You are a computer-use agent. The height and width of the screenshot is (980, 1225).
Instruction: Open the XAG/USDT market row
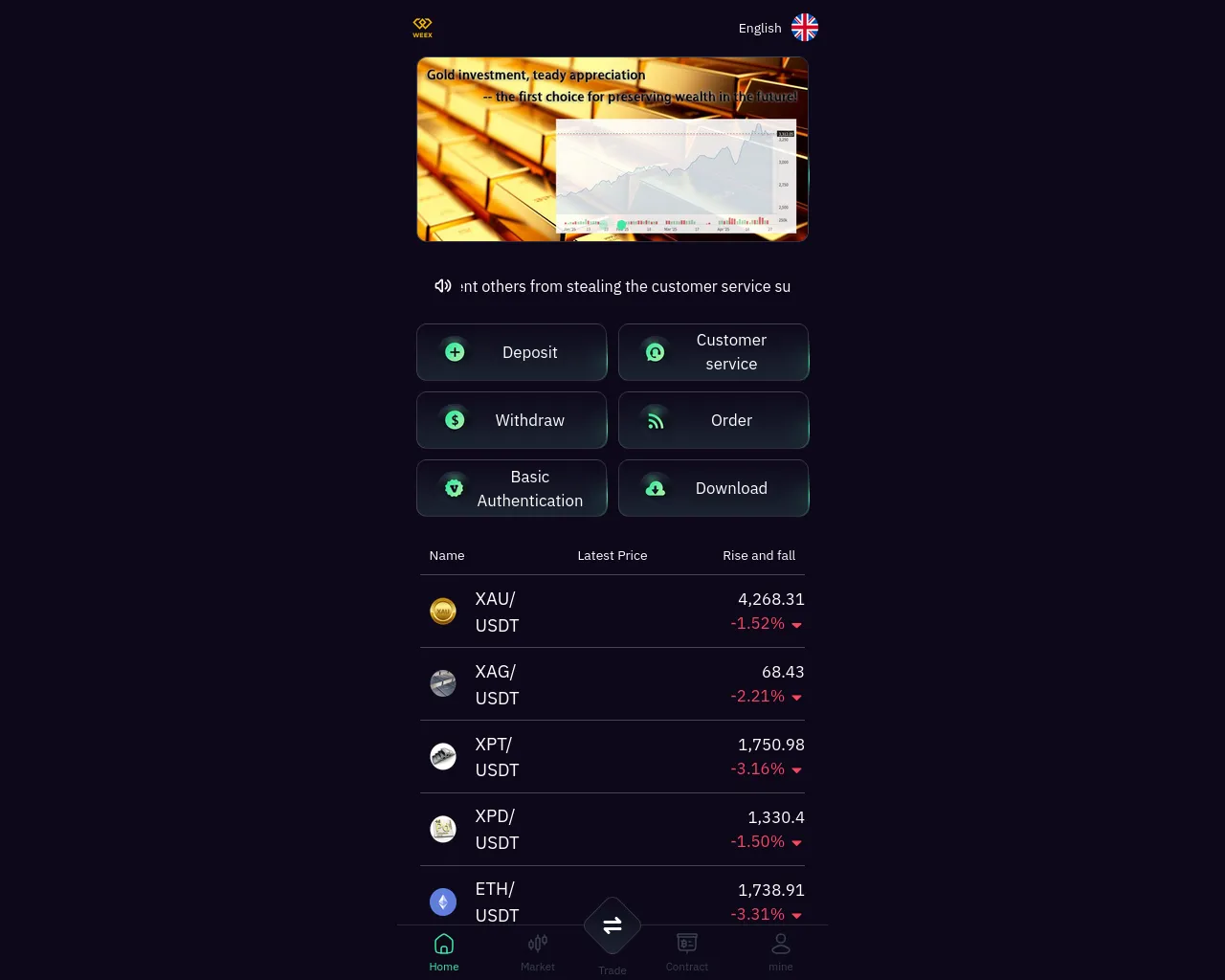click(x=612, y=684)
